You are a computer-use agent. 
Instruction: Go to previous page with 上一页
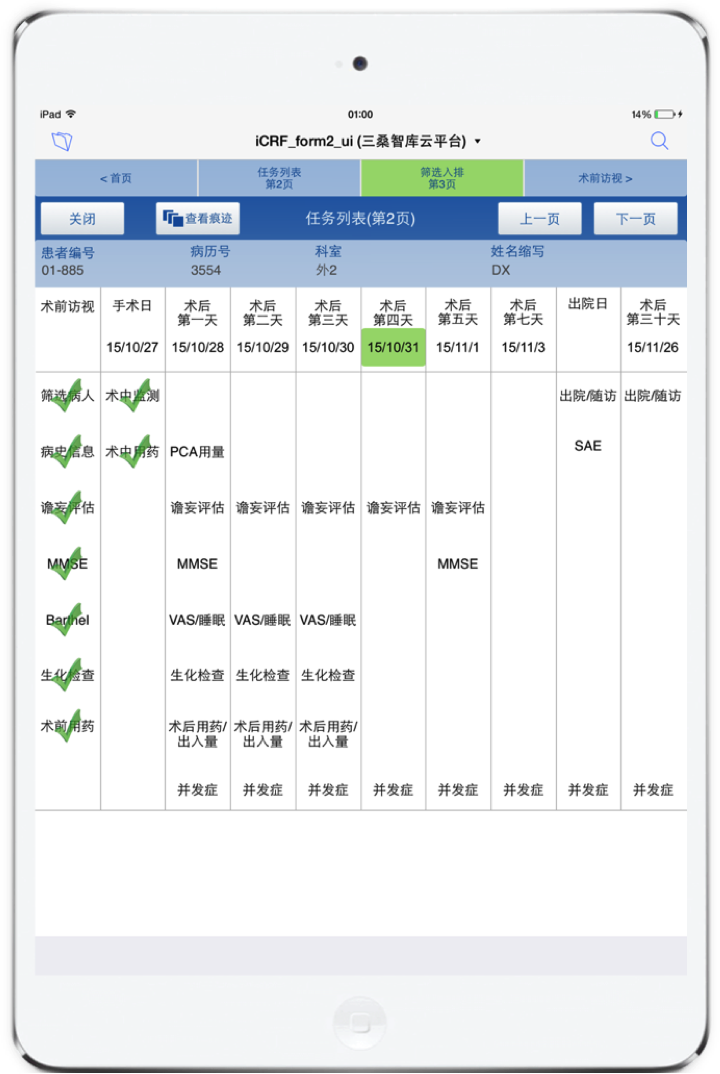[x=540, y=218]
